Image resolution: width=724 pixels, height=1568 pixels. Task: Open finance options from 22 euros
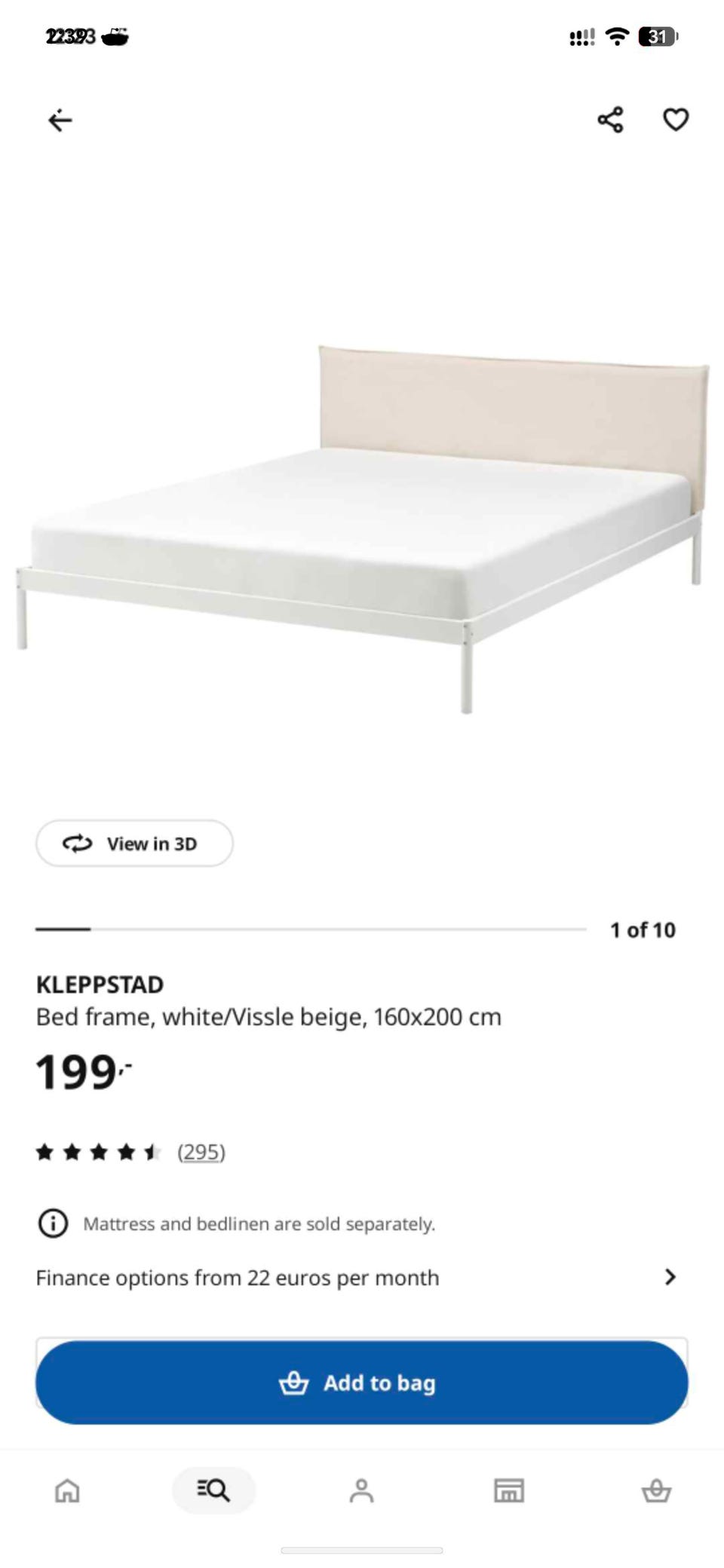356,1278
